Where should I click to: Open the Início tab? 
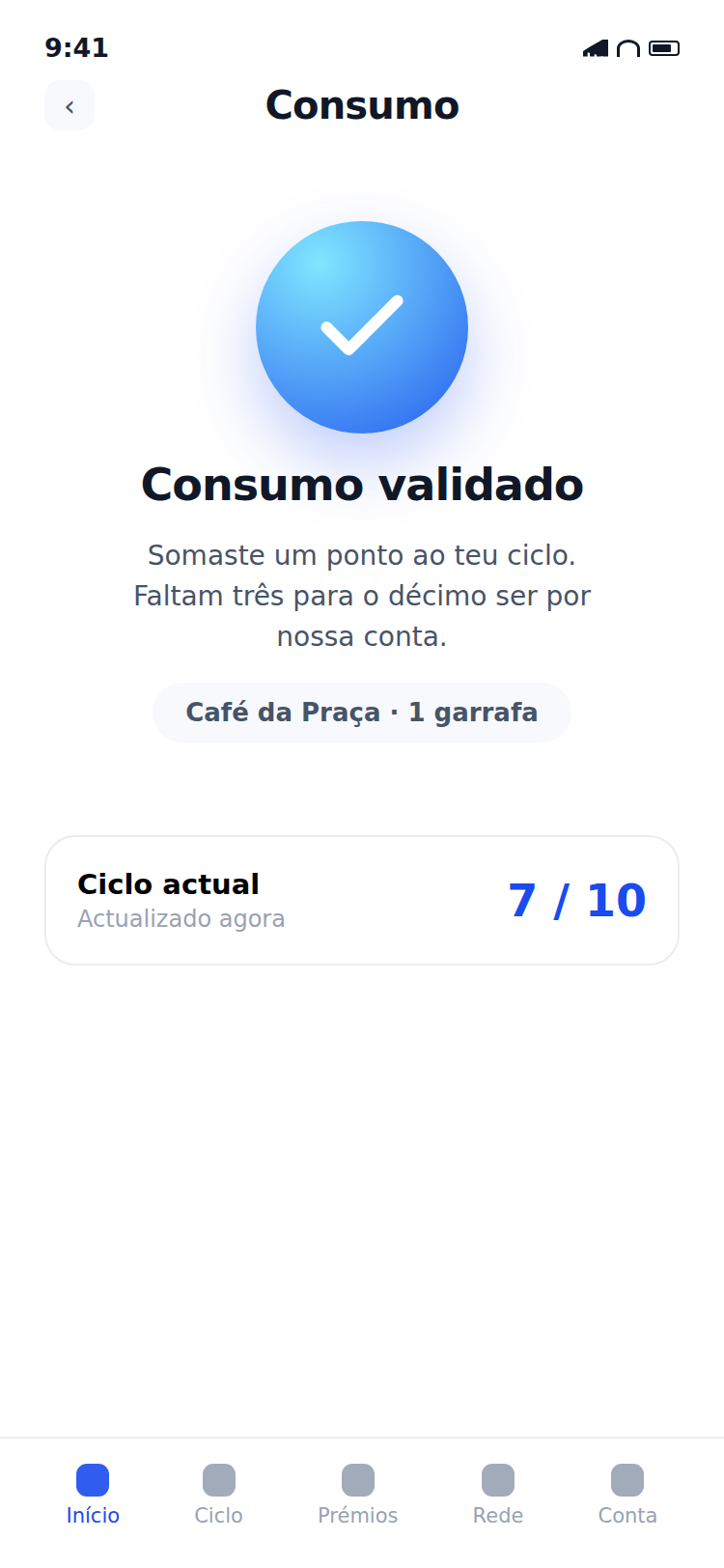[x=93, y=1495]
